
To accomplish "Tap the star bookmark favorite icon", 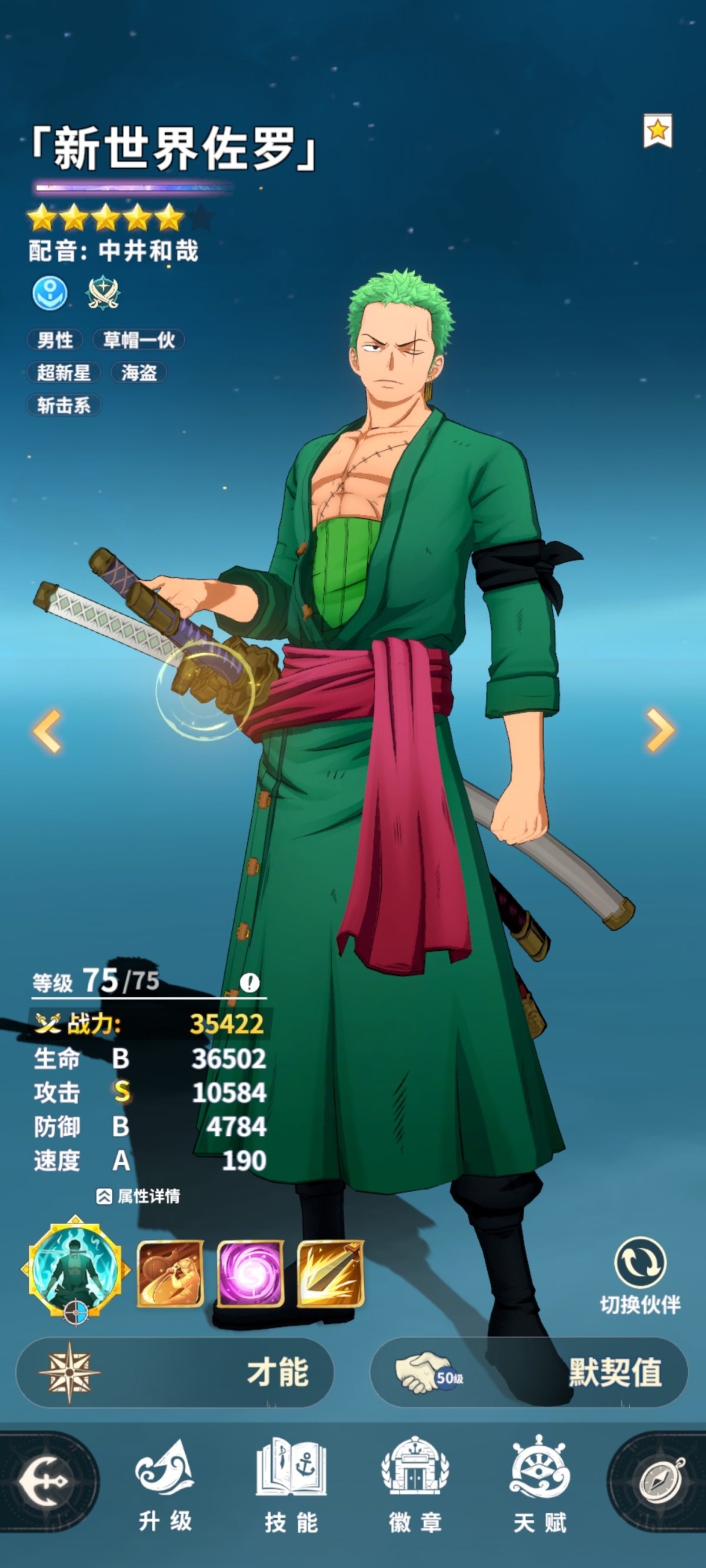I will pyautogui.click(x=657, y=131).
